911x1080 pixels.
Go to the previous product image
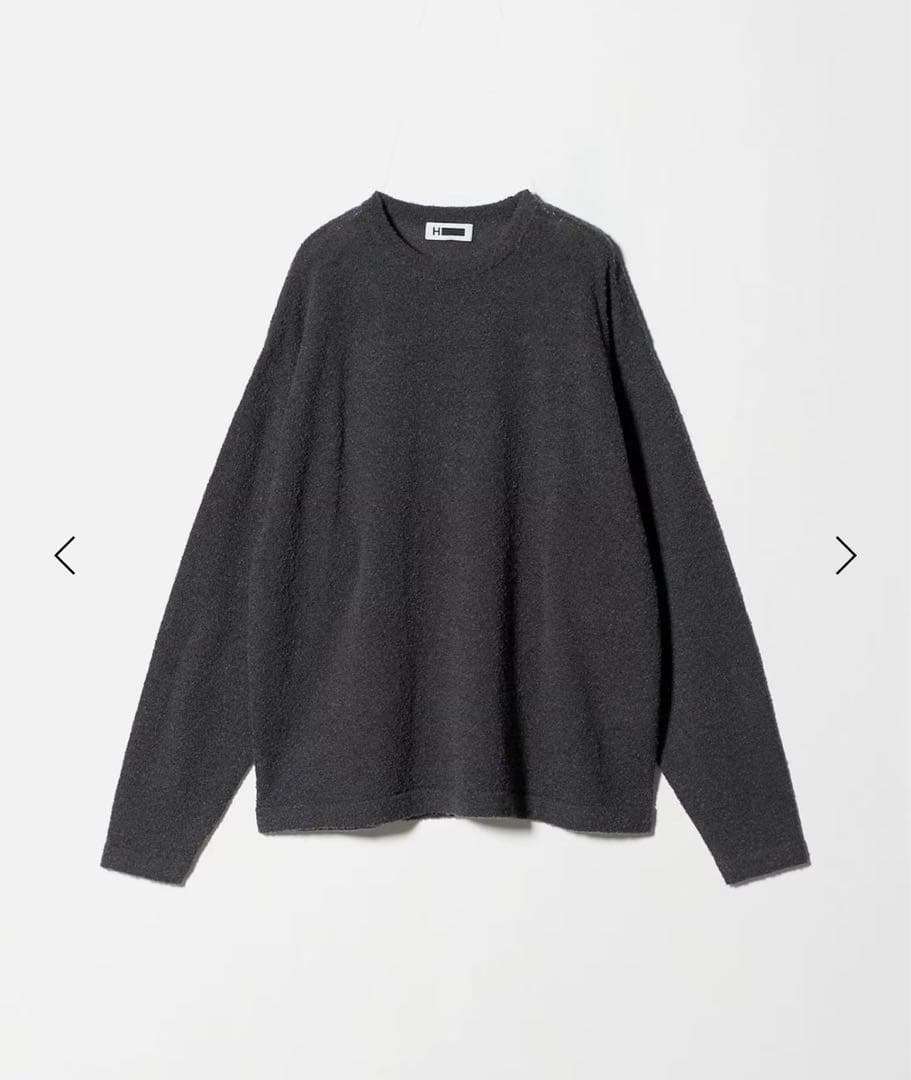pos(65,555)
